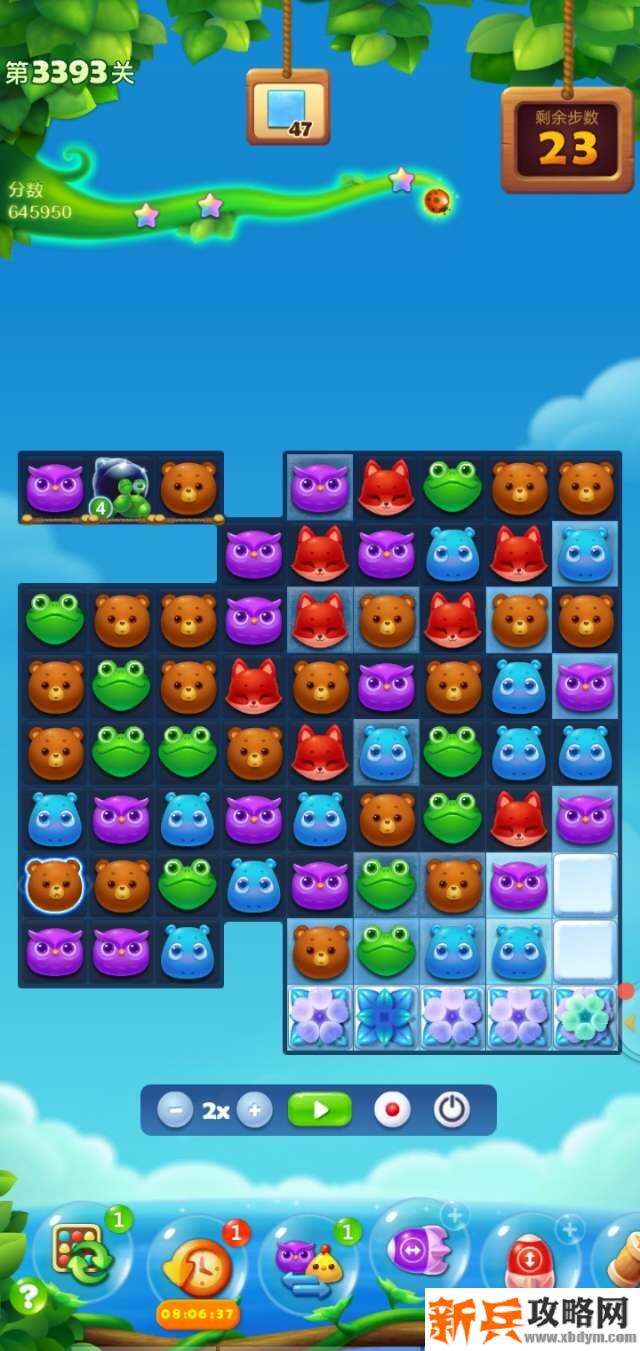Increase the playback speed with plus

point(255,1110)
